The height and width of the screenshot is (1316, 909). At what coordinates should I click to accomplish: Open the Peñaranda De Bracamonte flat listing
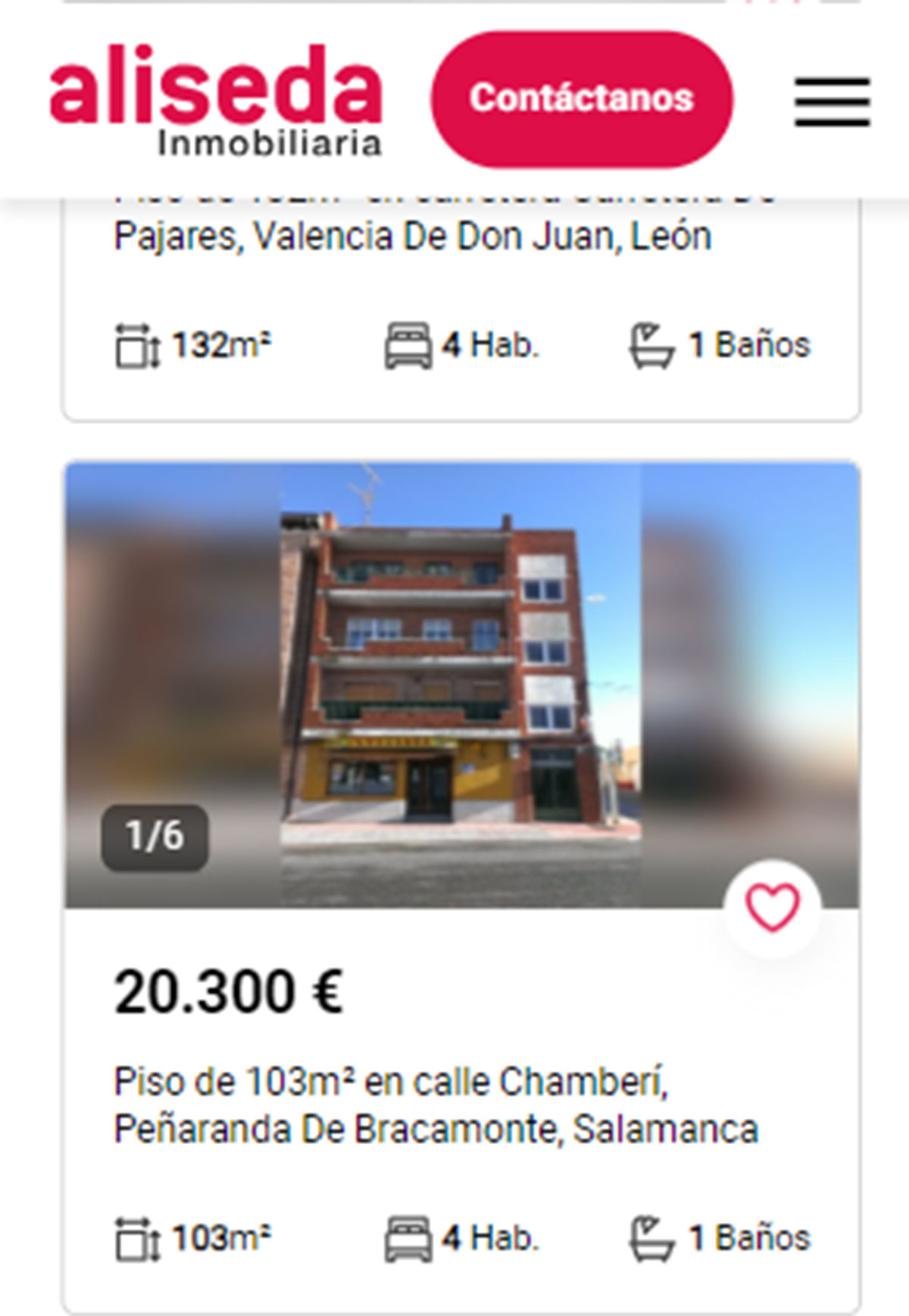[436, 1106]
